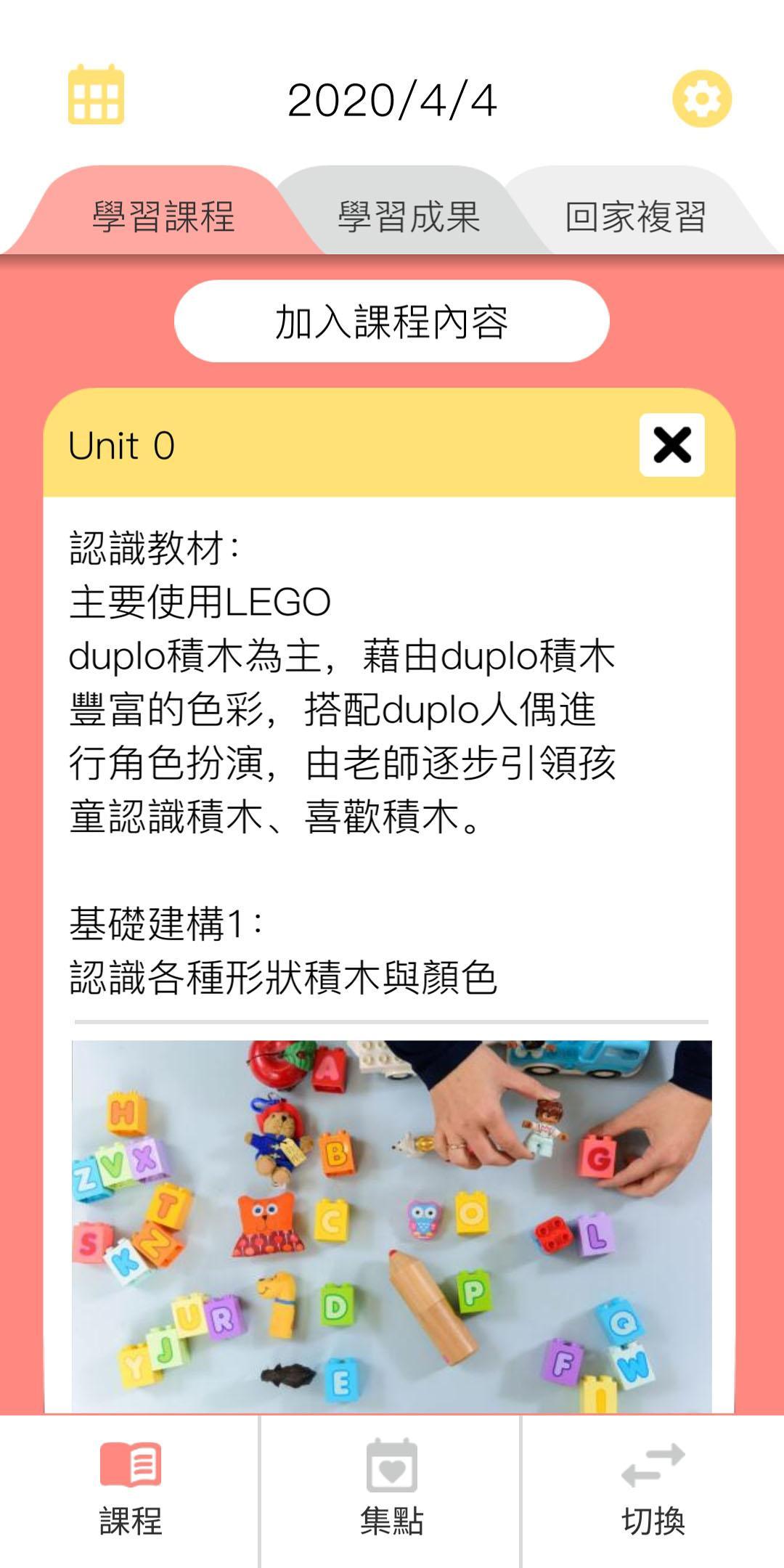Open the settings gear
The image size is (784, 1568).
(701, 99)
